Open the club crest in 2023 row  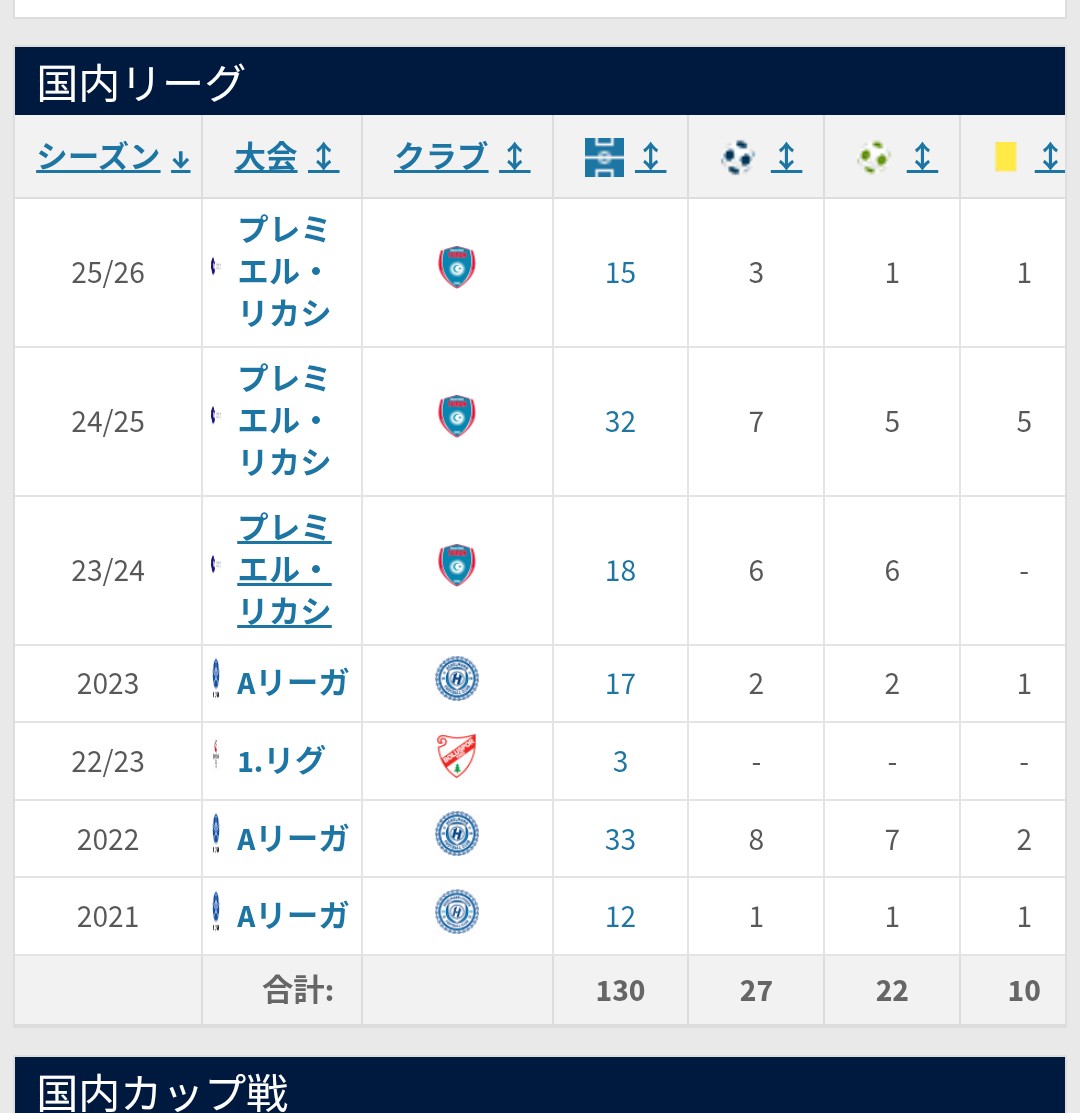click(x=457, y=679)
